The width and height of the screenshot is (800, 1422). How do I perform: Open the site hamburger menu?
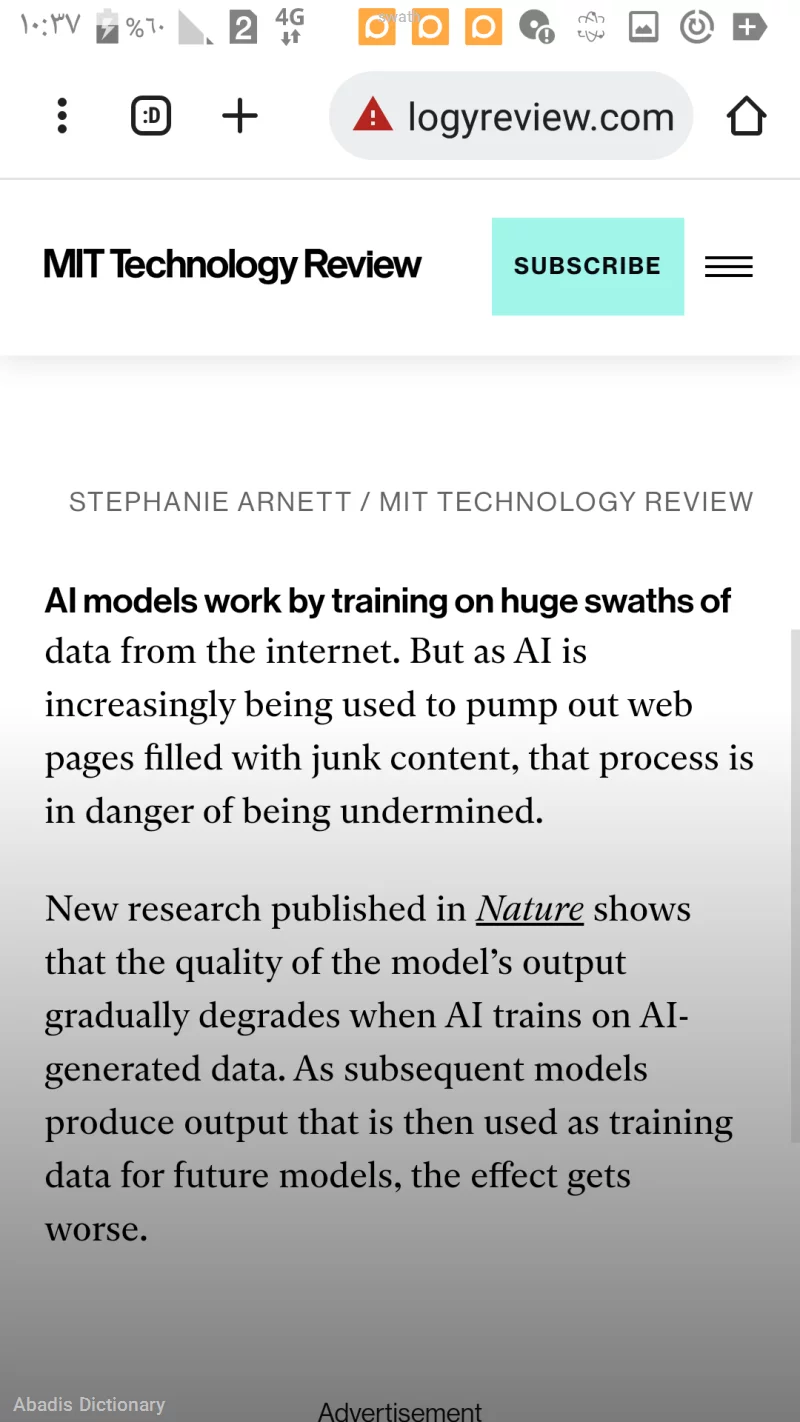(x=728, y=266)
